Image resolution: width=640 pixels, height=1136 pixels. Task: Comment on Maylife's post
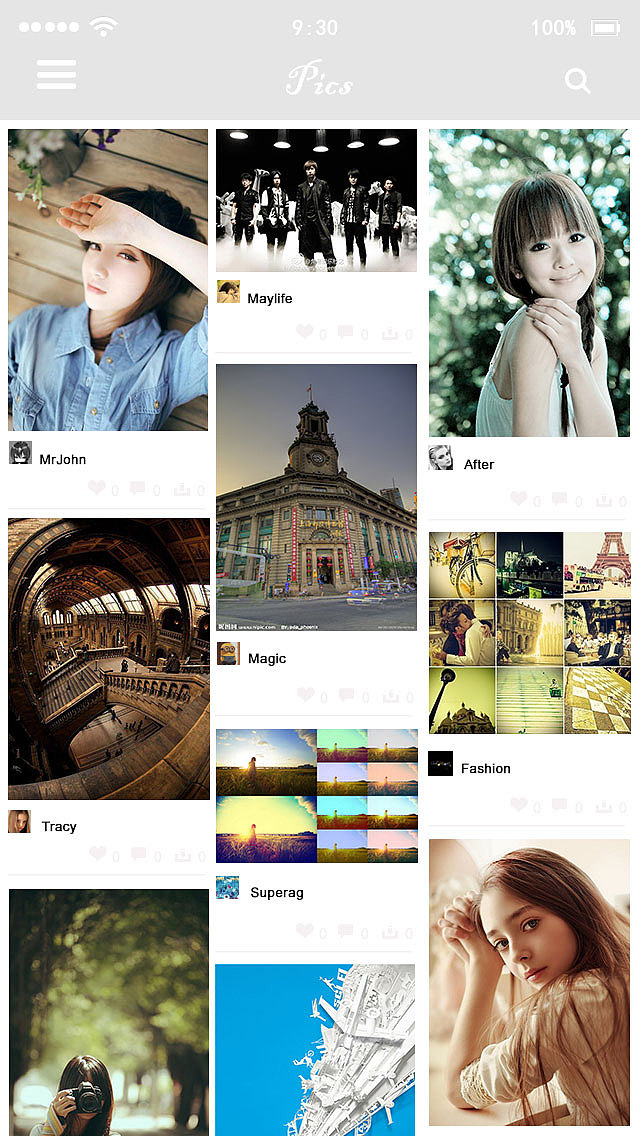[x=346, y=332]
